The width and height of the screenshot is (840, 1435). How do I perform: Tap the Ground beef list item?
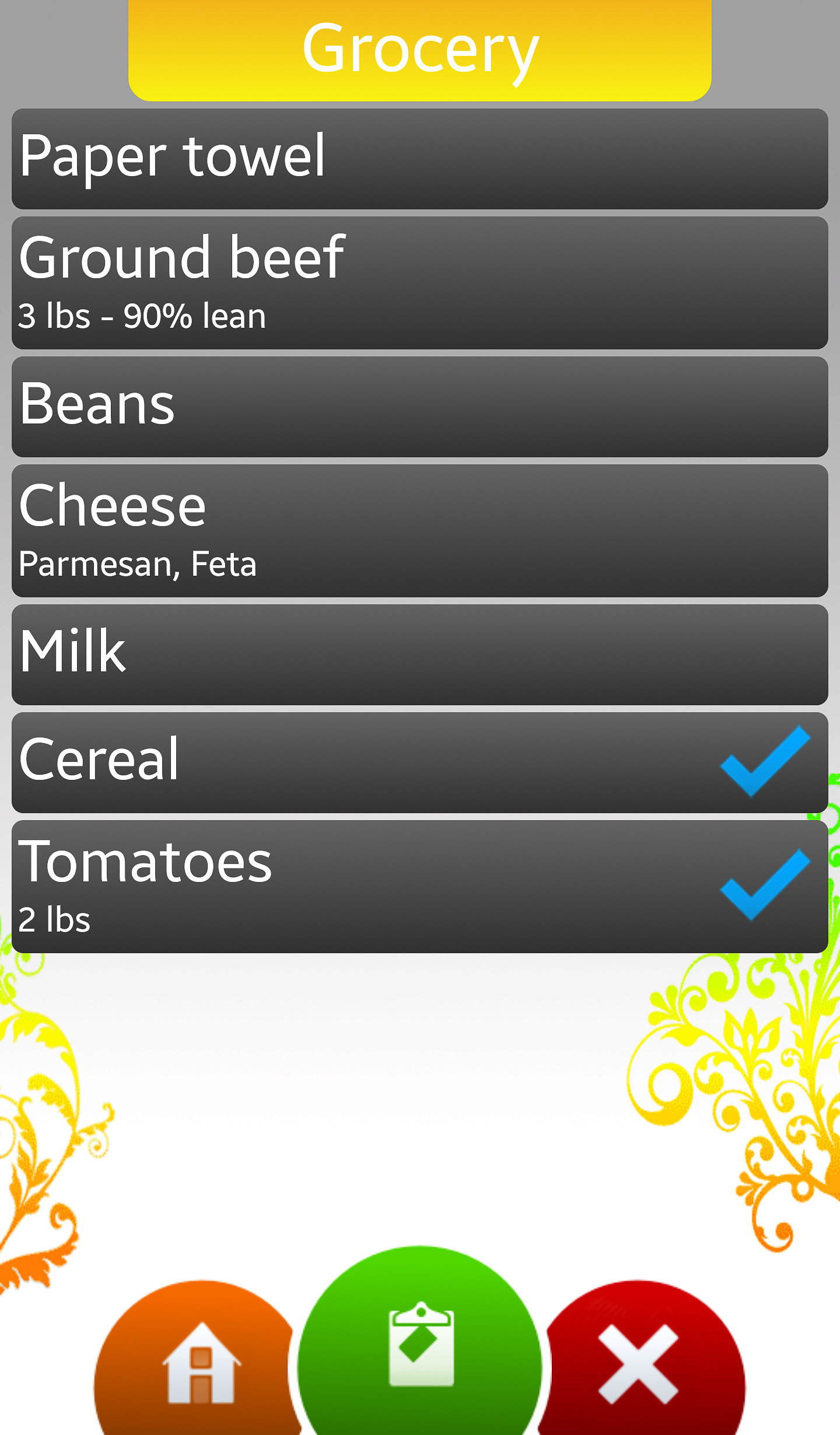tap(420, 283)
